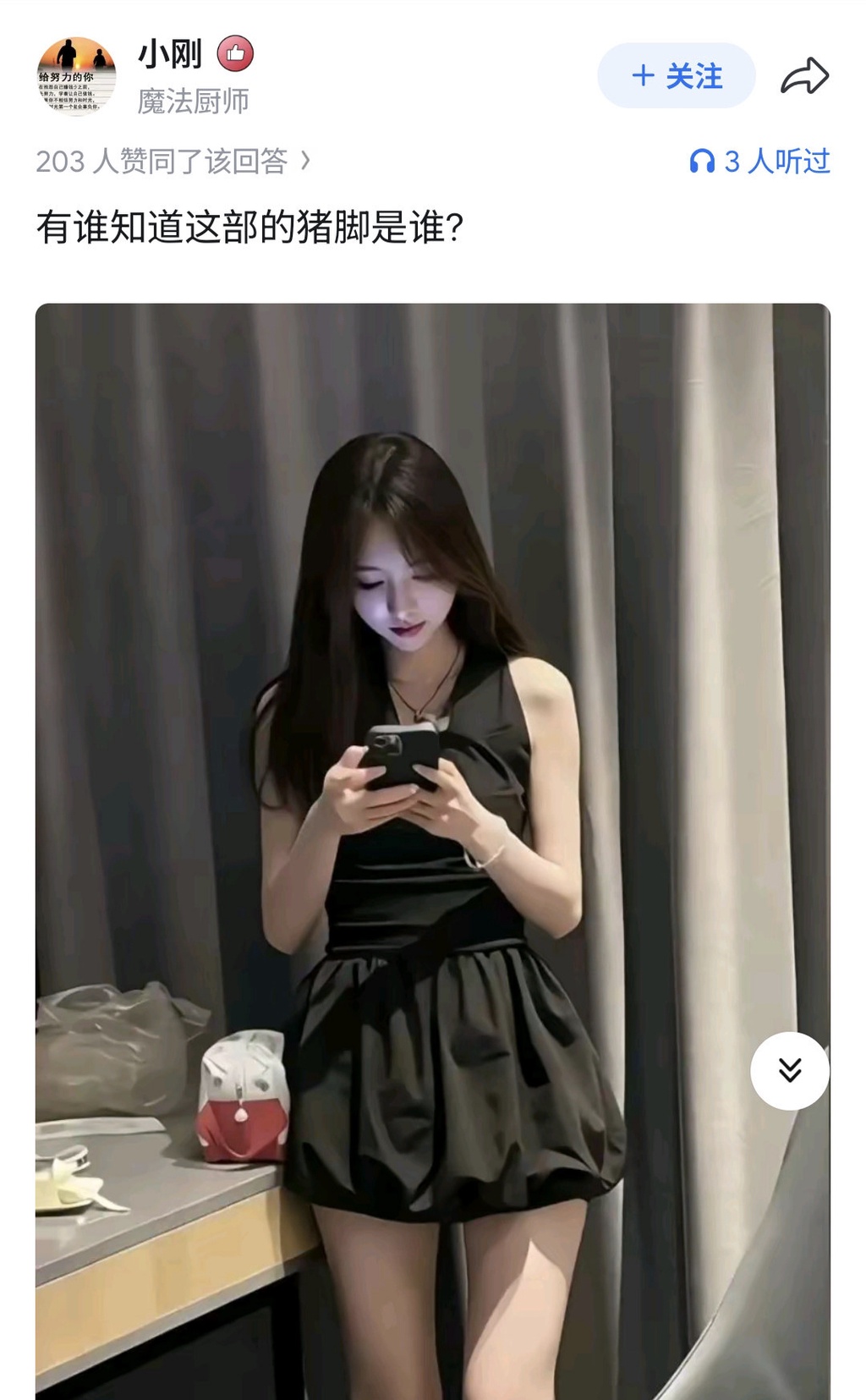Open 小刚's profile avatar
Screen dimensions: 866x1400
(76, 76)
